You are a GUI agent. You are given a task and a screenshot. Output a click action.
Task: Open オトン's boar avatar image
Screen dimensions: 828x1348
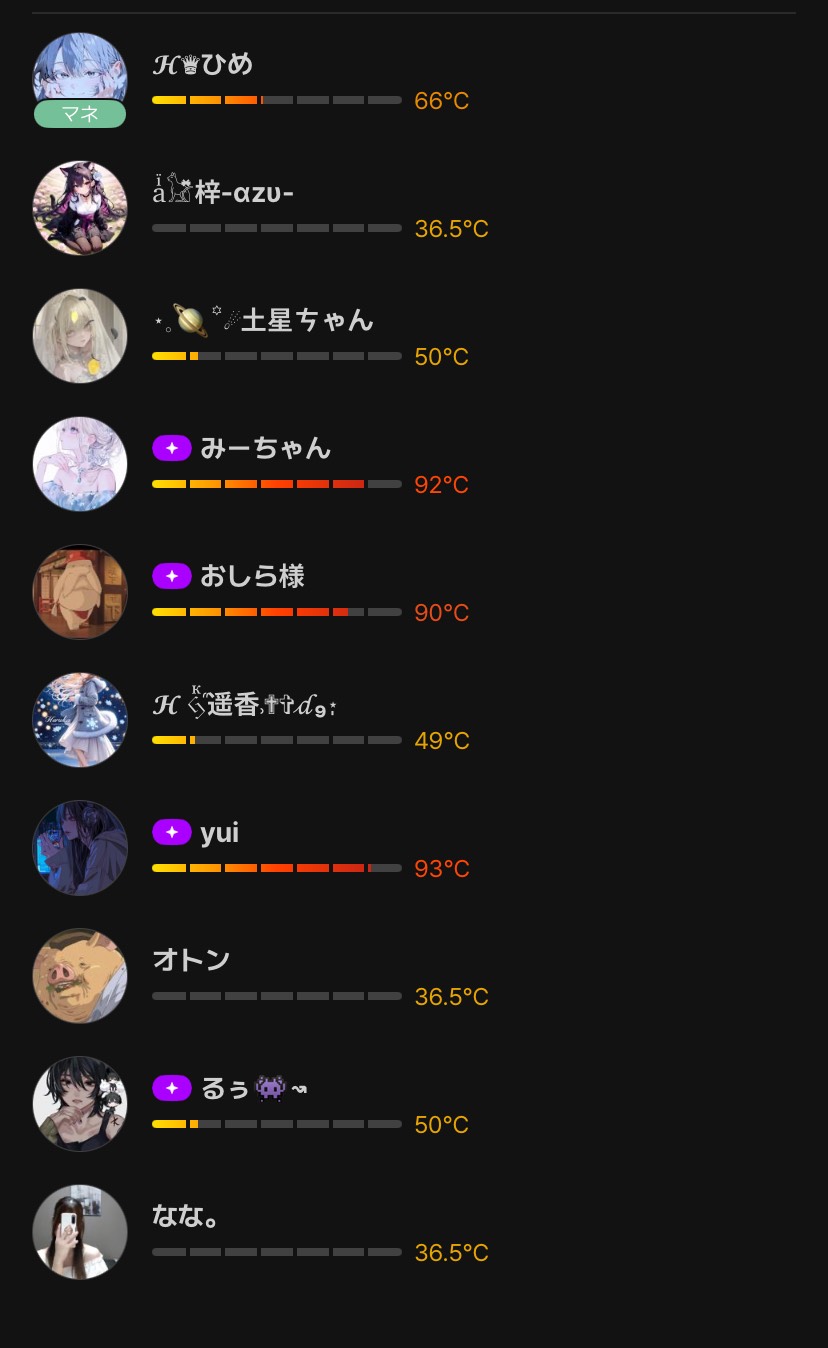pos(80,976)
